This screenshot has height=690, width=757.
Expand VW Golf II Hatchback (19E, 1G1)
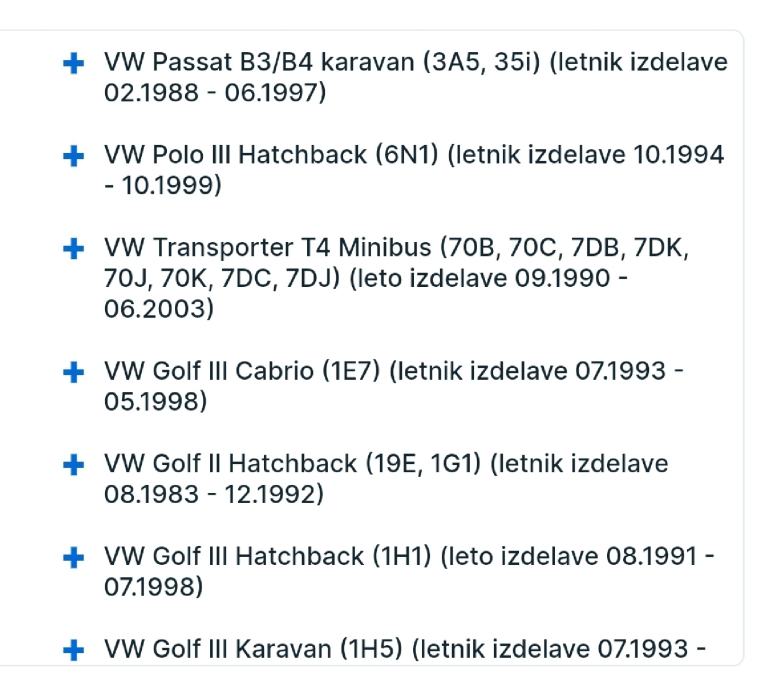tap(73, 465)
